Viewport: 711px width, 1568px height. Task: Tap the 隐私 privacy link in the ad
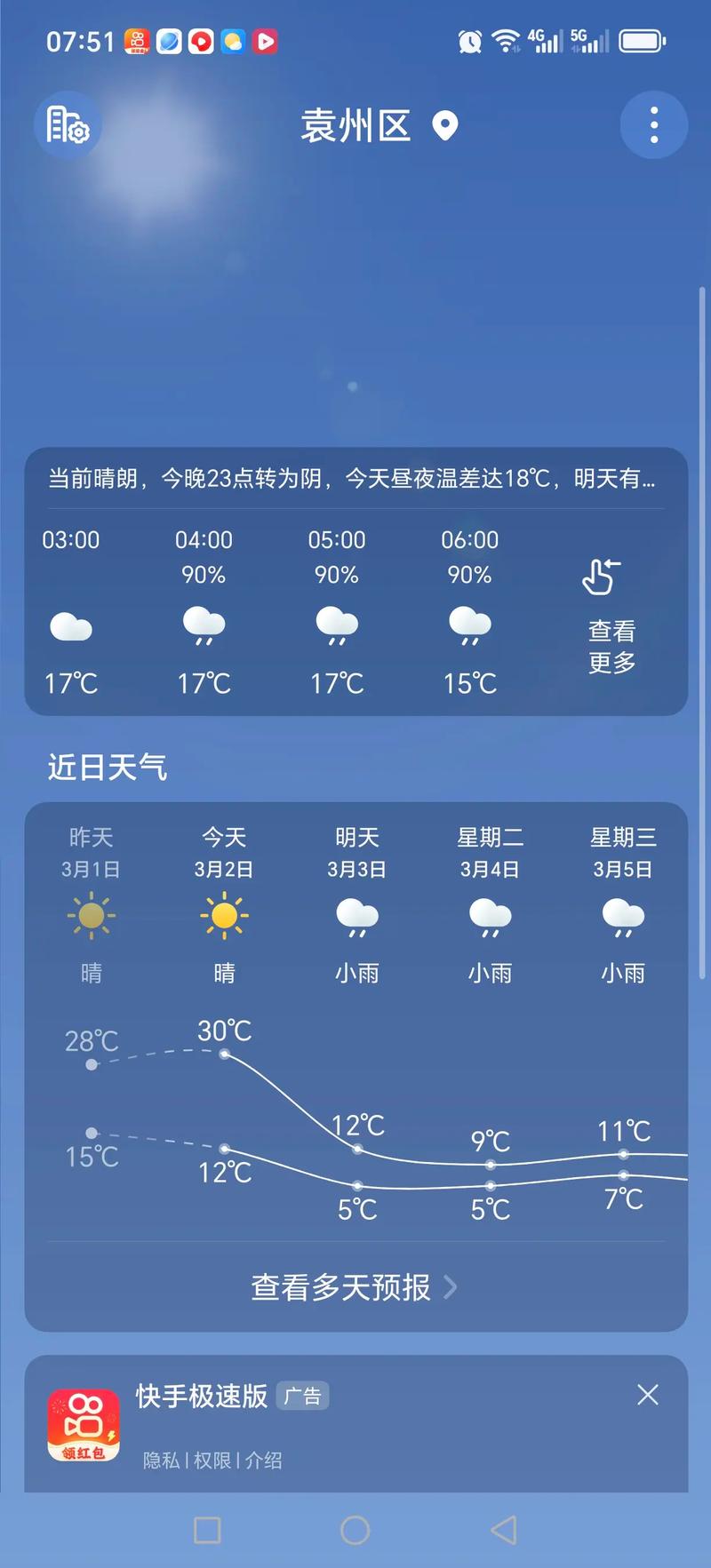tap(157, 1460)
